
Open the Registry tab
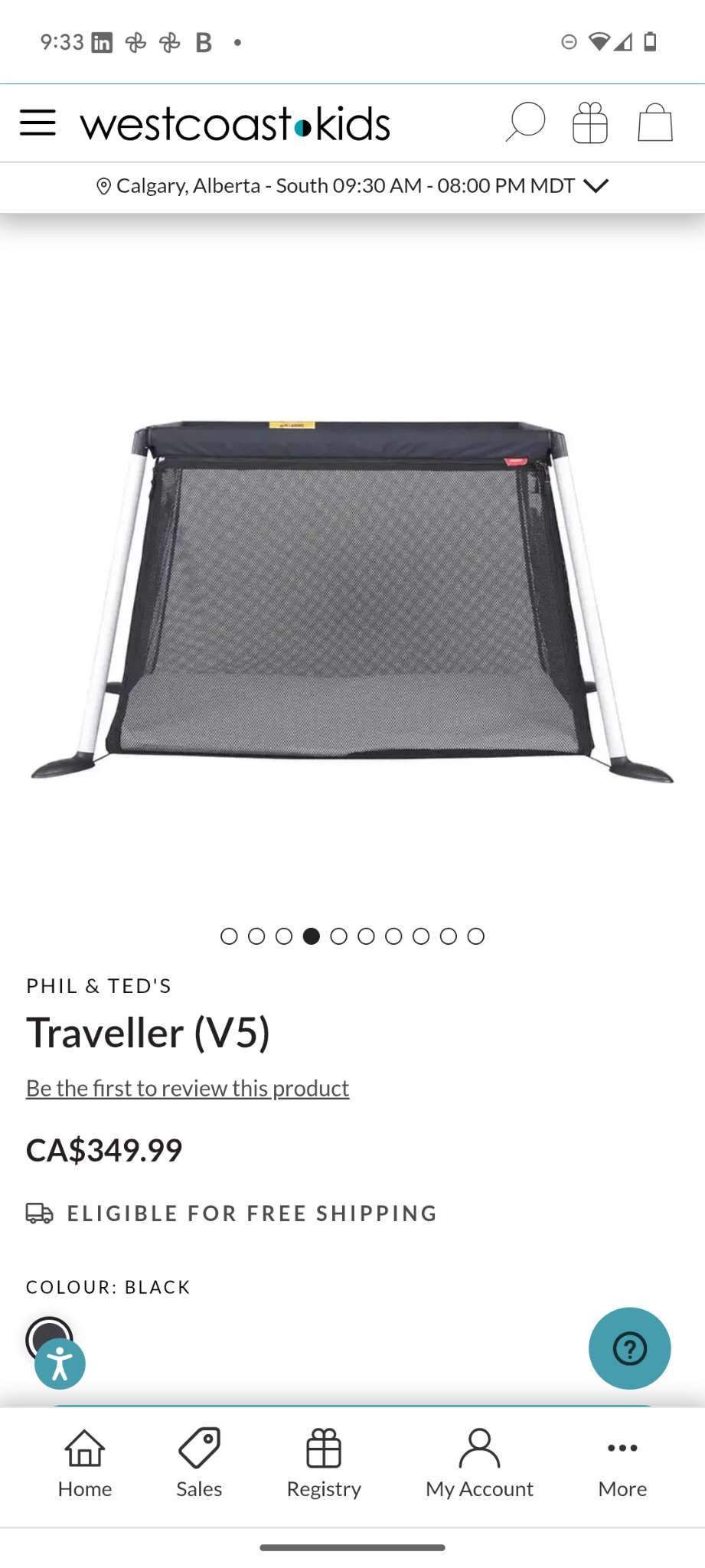[x=324, y=1462]
